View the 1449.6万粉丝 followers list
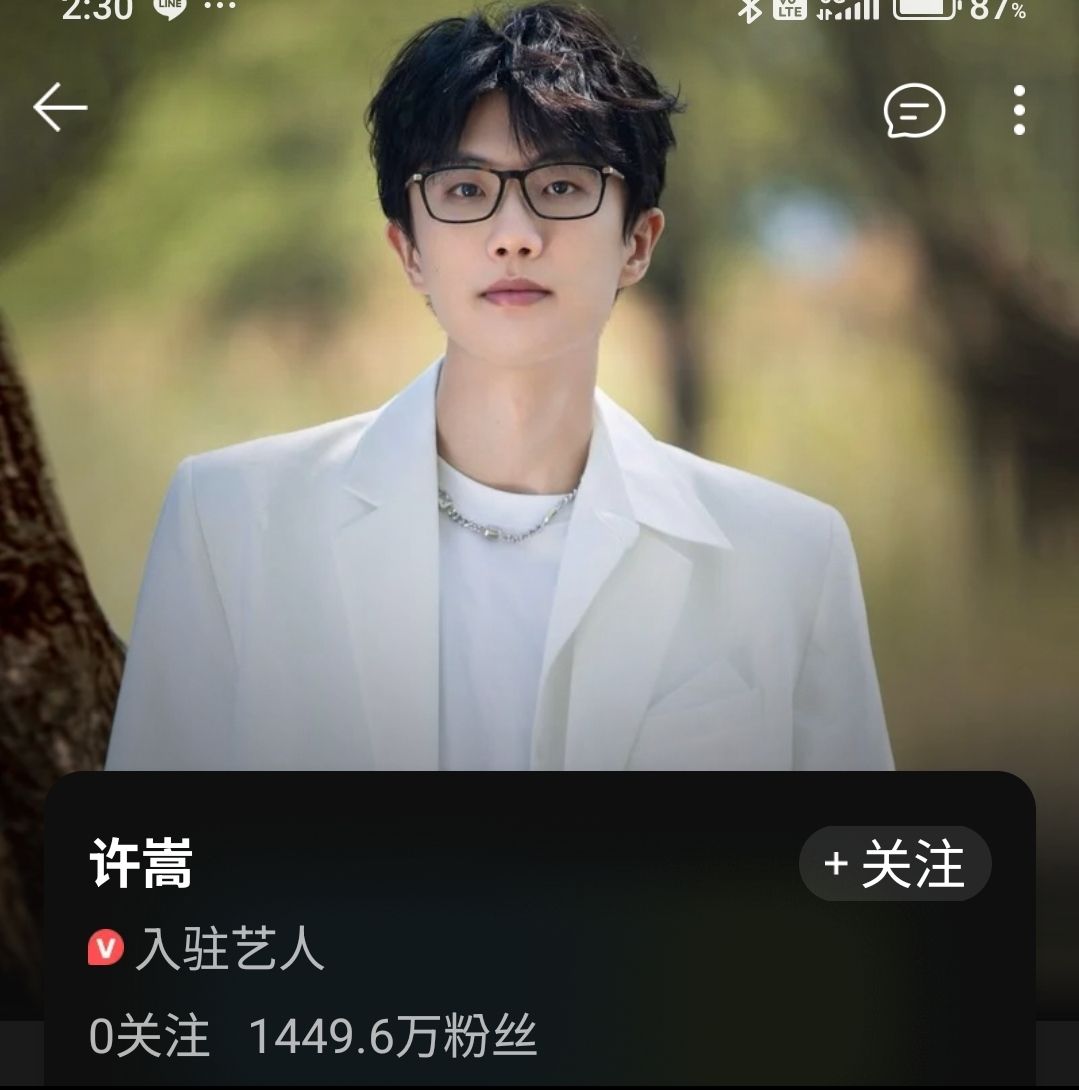The image size is (1079, 1090). 392,1036
